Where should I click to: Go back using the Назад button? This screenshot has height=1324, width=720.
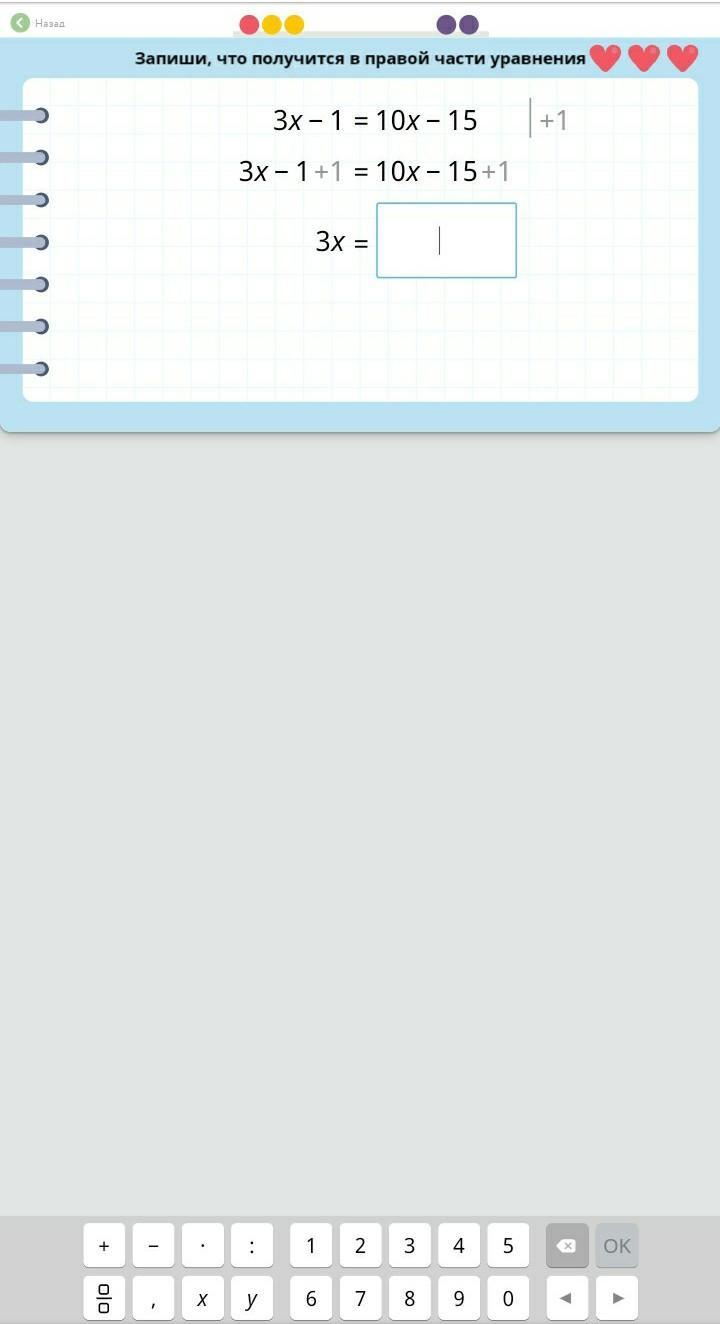point(37,23)
